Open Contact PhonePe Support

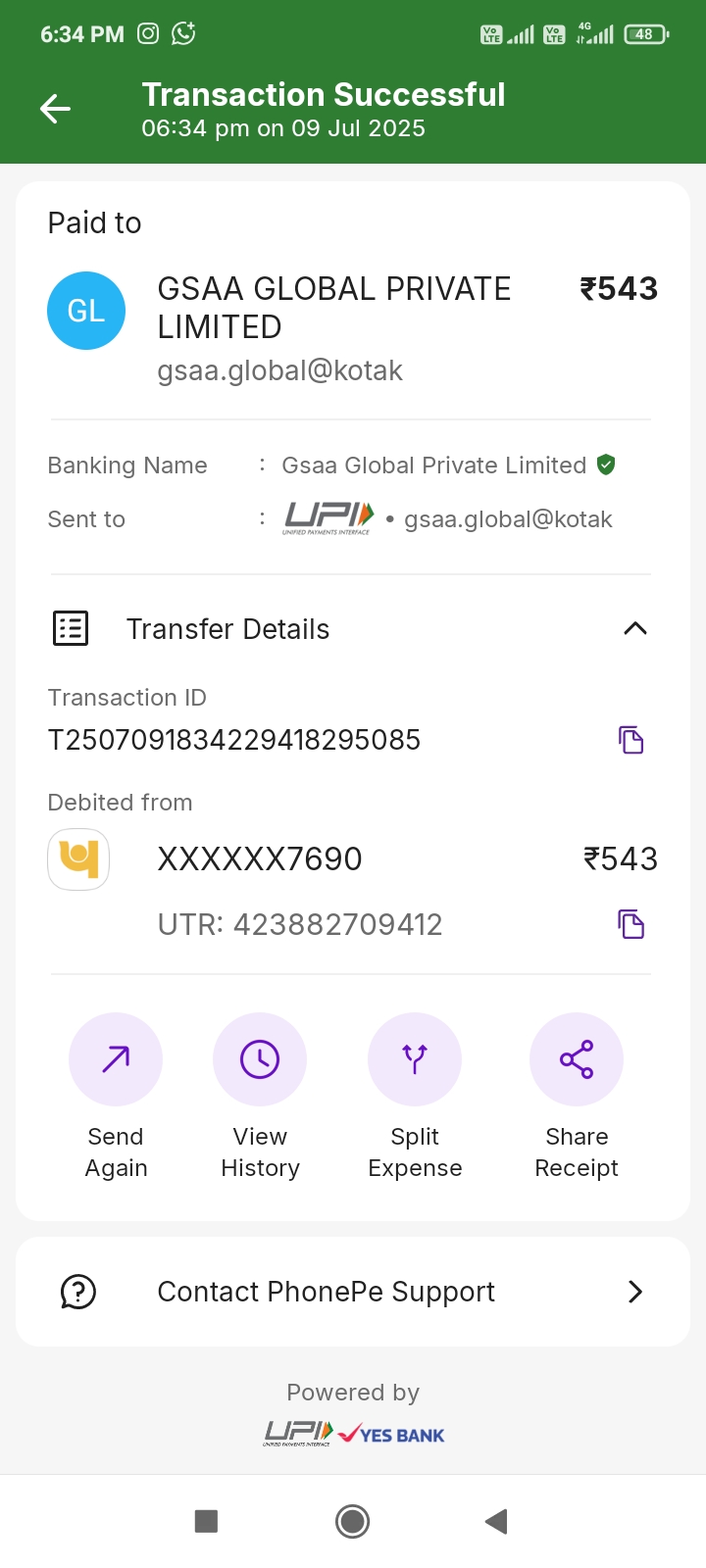tap(353, 1292)
